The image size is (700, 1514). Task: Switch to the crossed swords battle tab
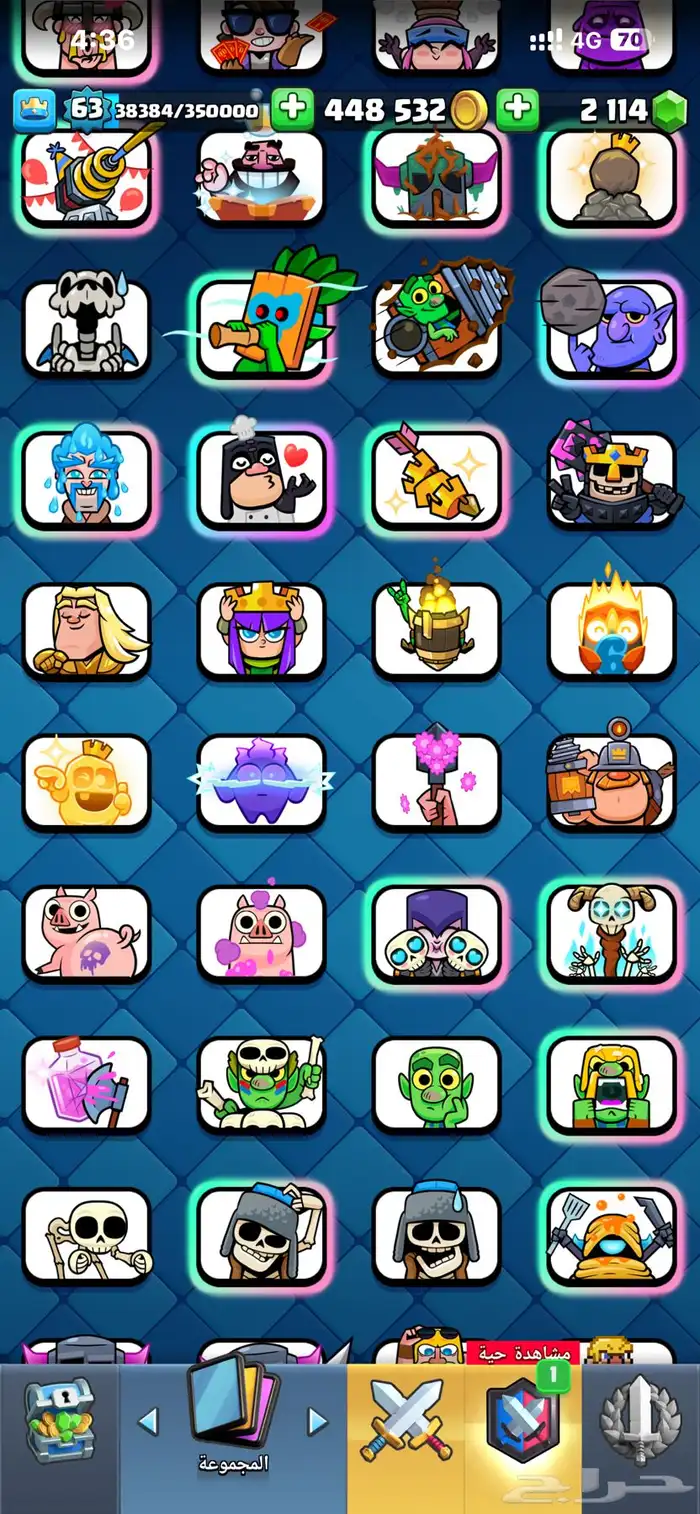pyautogui.click(x=406, y=1421)
